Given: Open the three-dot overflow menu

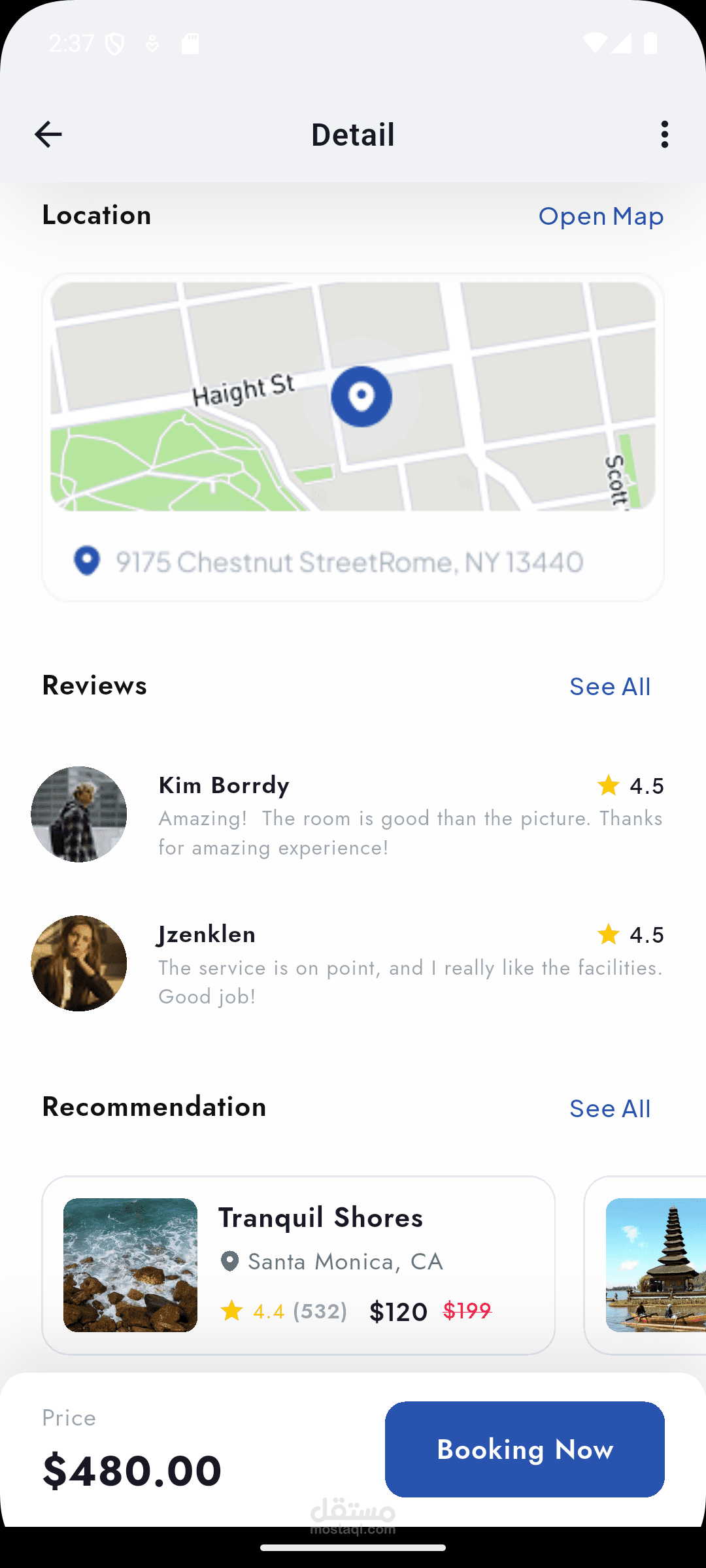Looking at the screenshot, I should (x=664, y=135).
